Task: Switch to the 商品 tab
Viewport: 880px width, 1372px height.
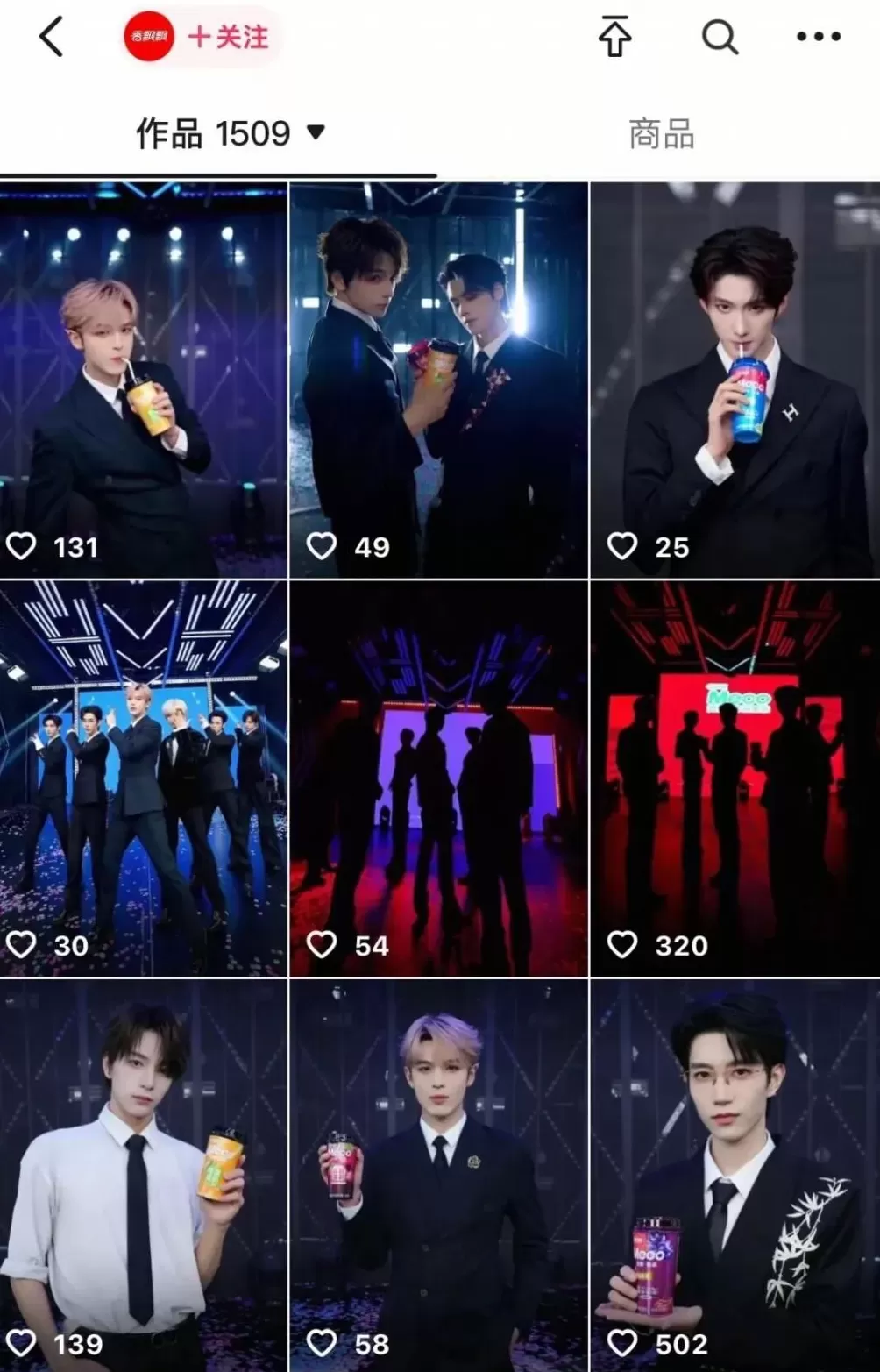Action: point(662,134)
